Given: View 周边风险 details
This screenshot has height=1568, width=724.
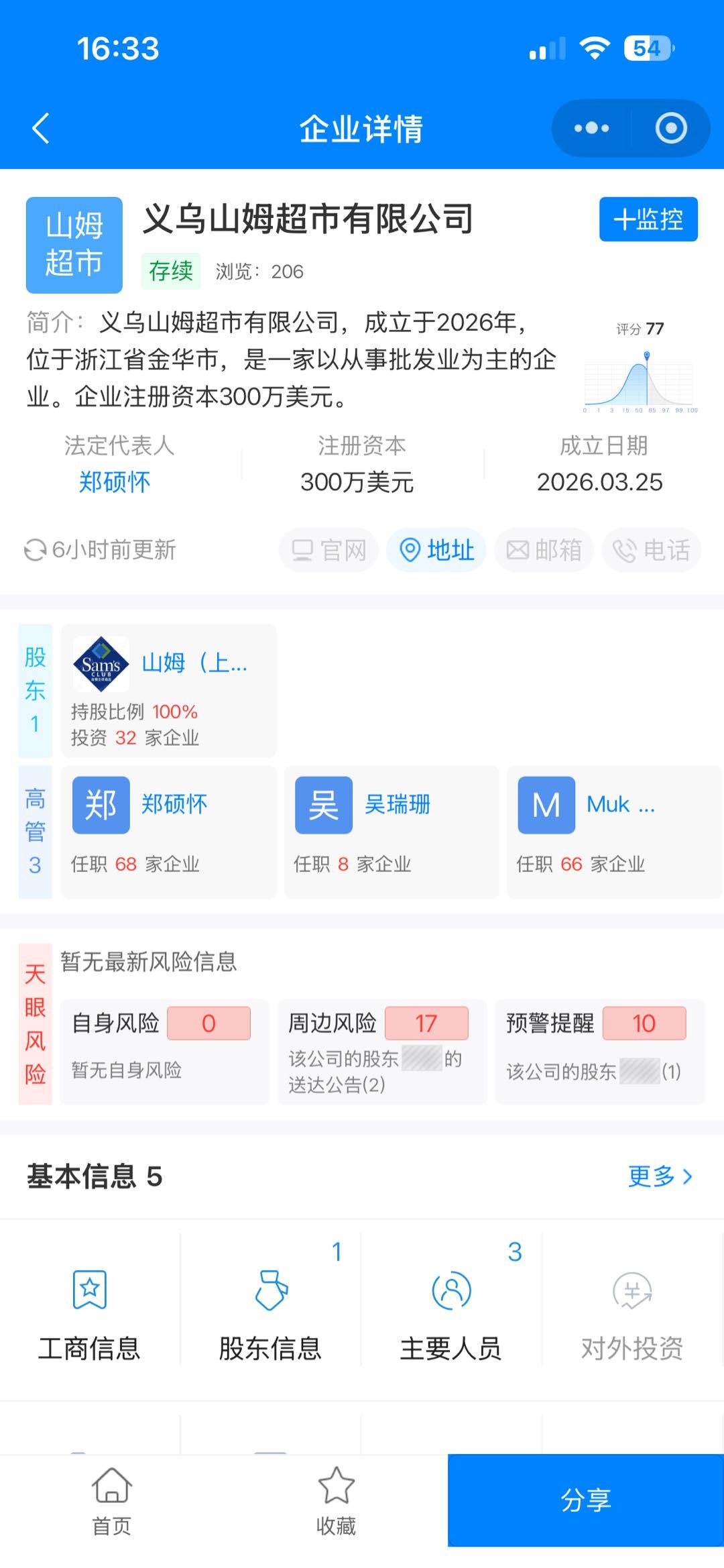Looking at the screenshot, I should (381, 1051).
